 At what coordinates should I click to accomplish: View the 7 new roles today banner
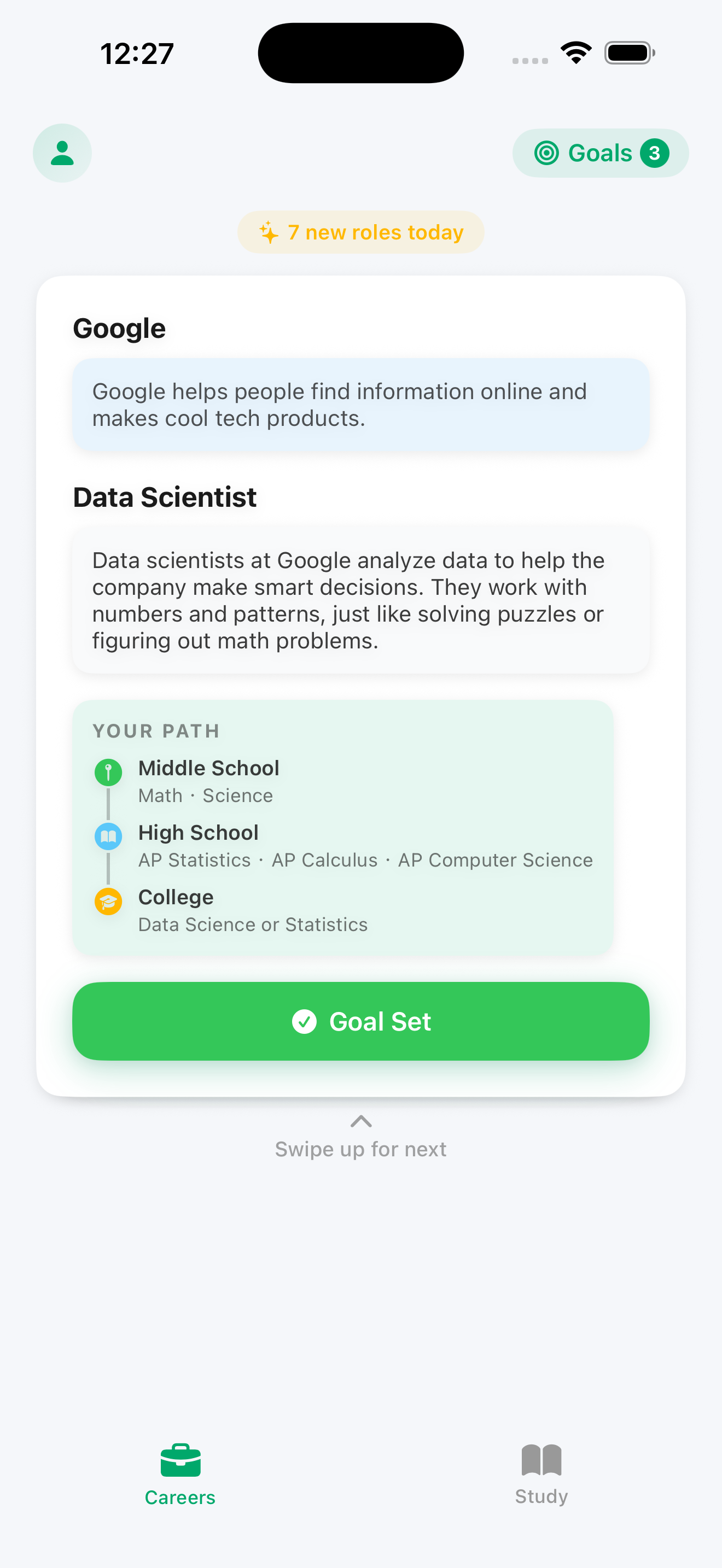[360, 232]
